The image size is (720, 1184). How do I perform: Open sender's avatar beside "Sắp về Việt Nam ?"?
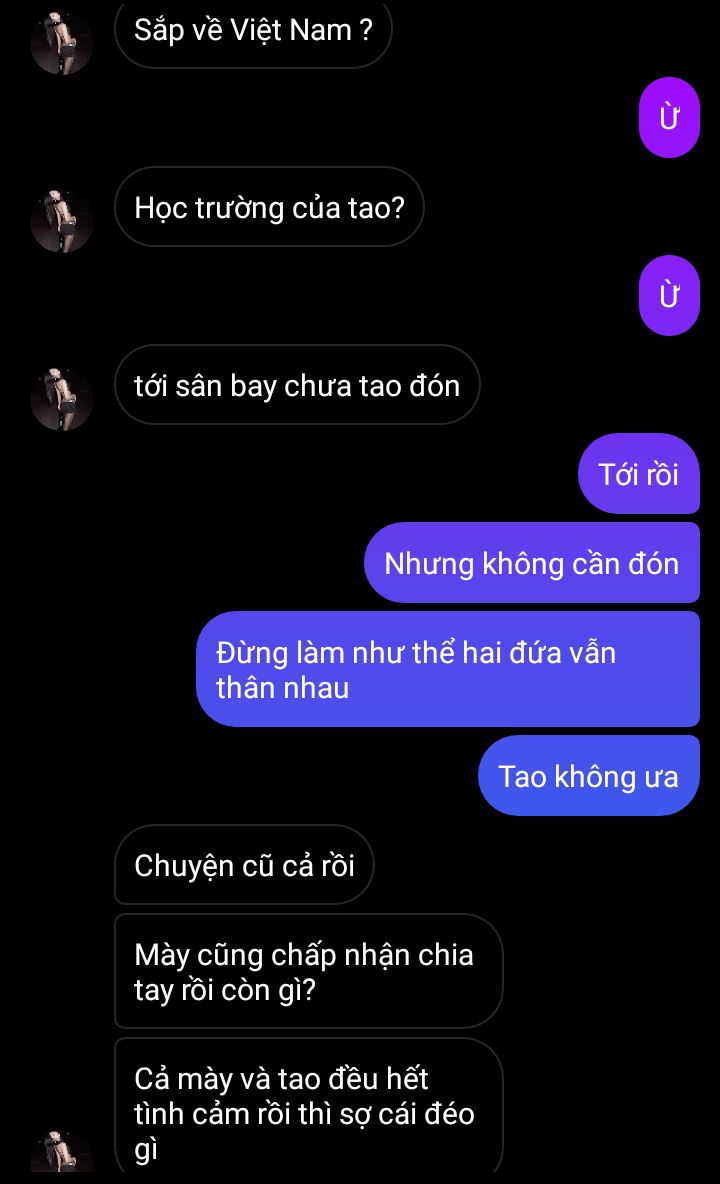point(62,43)
